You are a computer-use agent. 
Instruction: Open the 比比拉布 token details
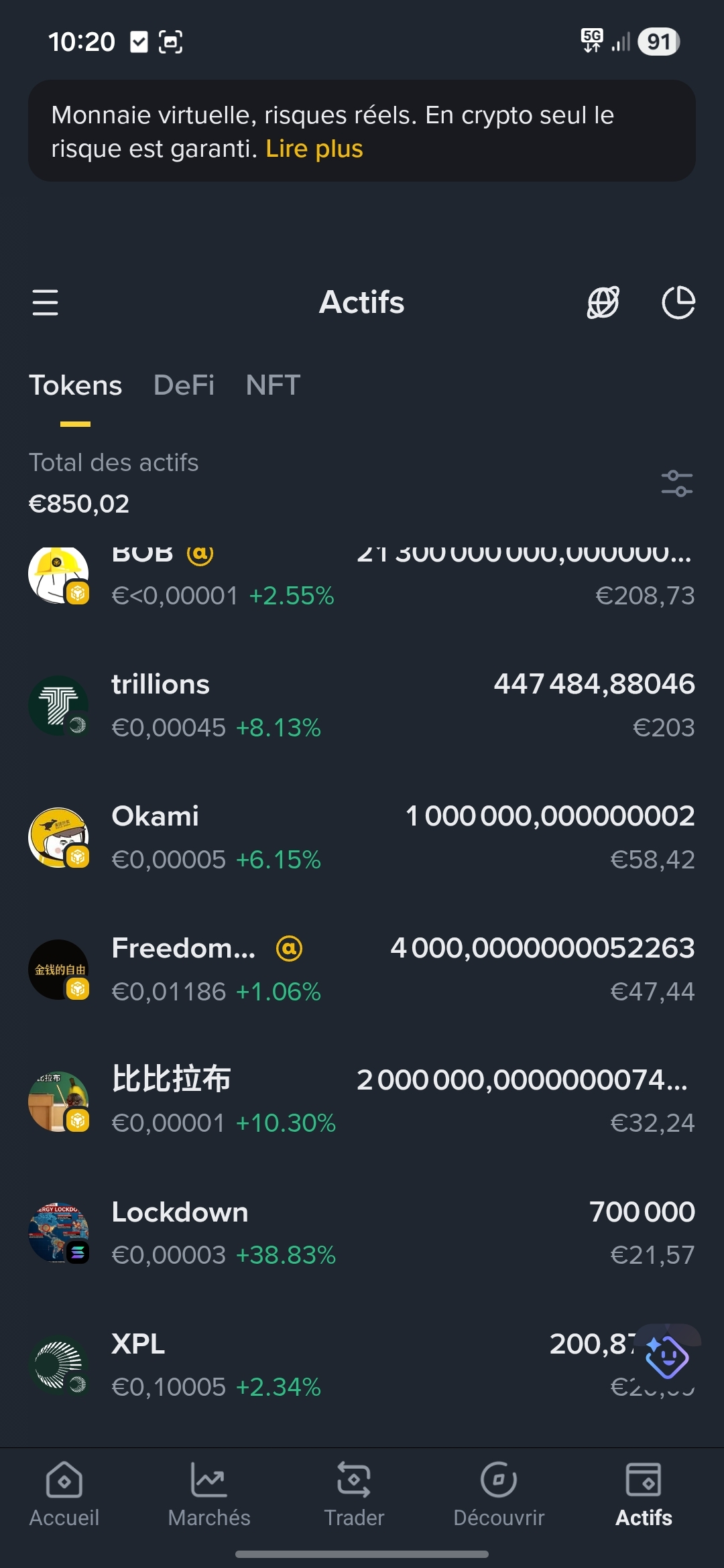(362, 1101)
